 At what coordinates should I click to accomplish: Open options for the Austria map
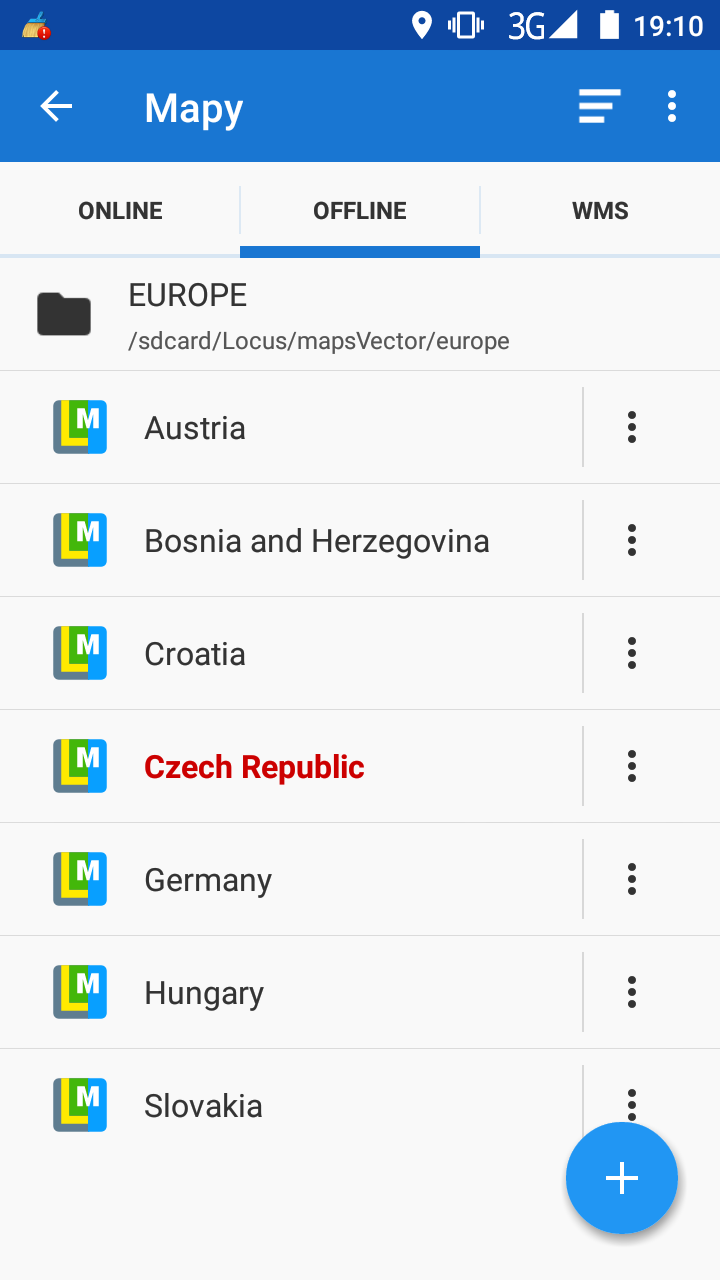(x=632, y=428)
